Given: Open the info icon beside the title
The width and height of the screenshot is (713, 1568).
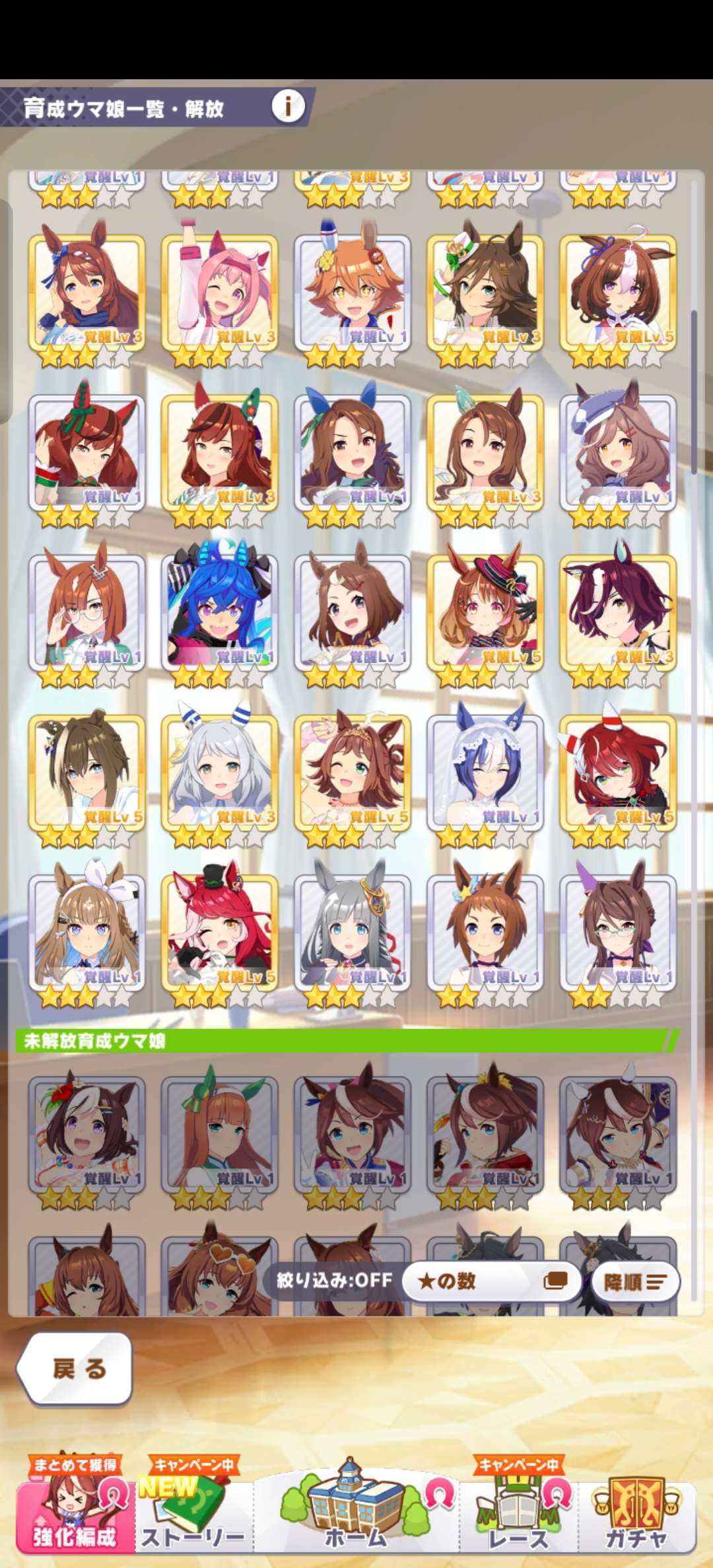Looking at the screenshot, I should (288, 106).
